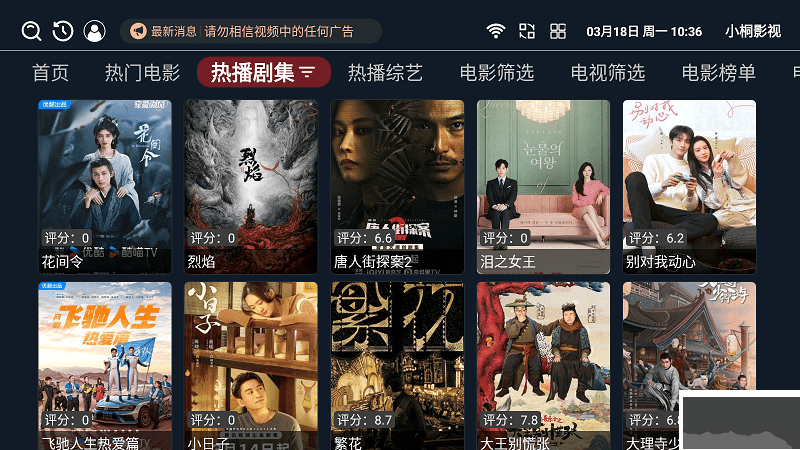Open the apps grid icon
800x450 pixels.
pyautogui.click(x=558, y=31)
